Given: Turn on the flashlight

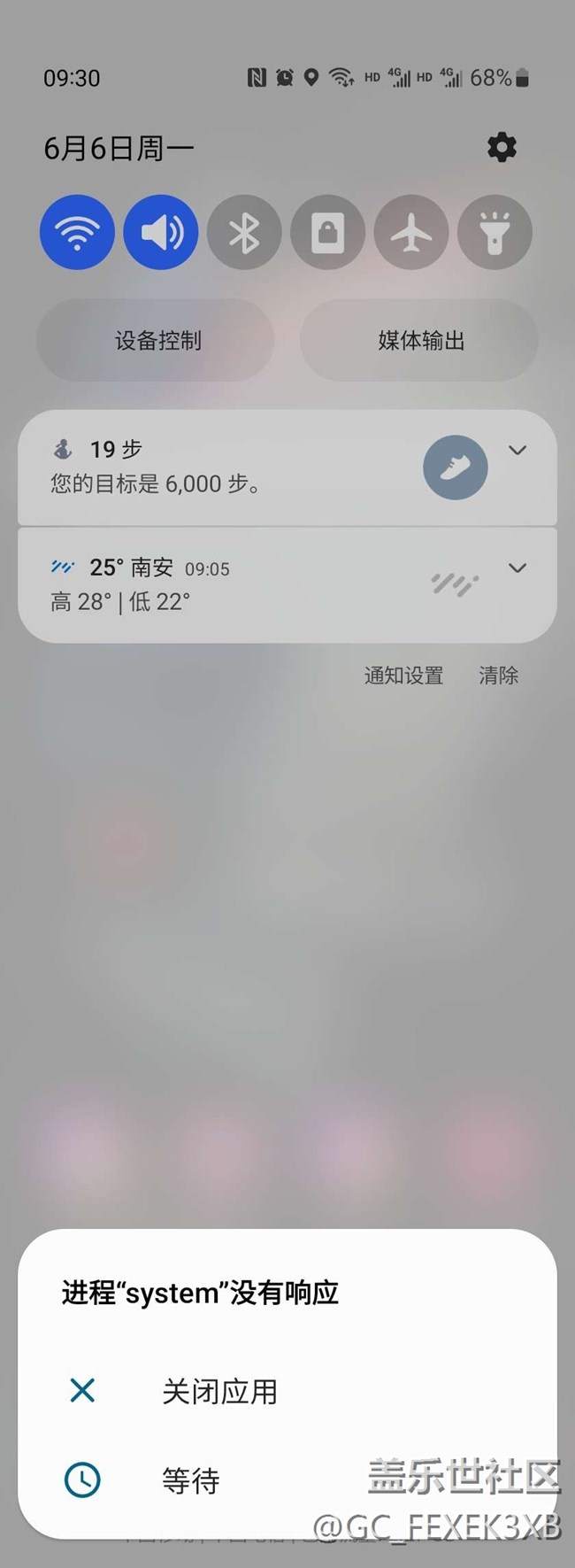Looking at the screenshot, I should click(494, 233).
